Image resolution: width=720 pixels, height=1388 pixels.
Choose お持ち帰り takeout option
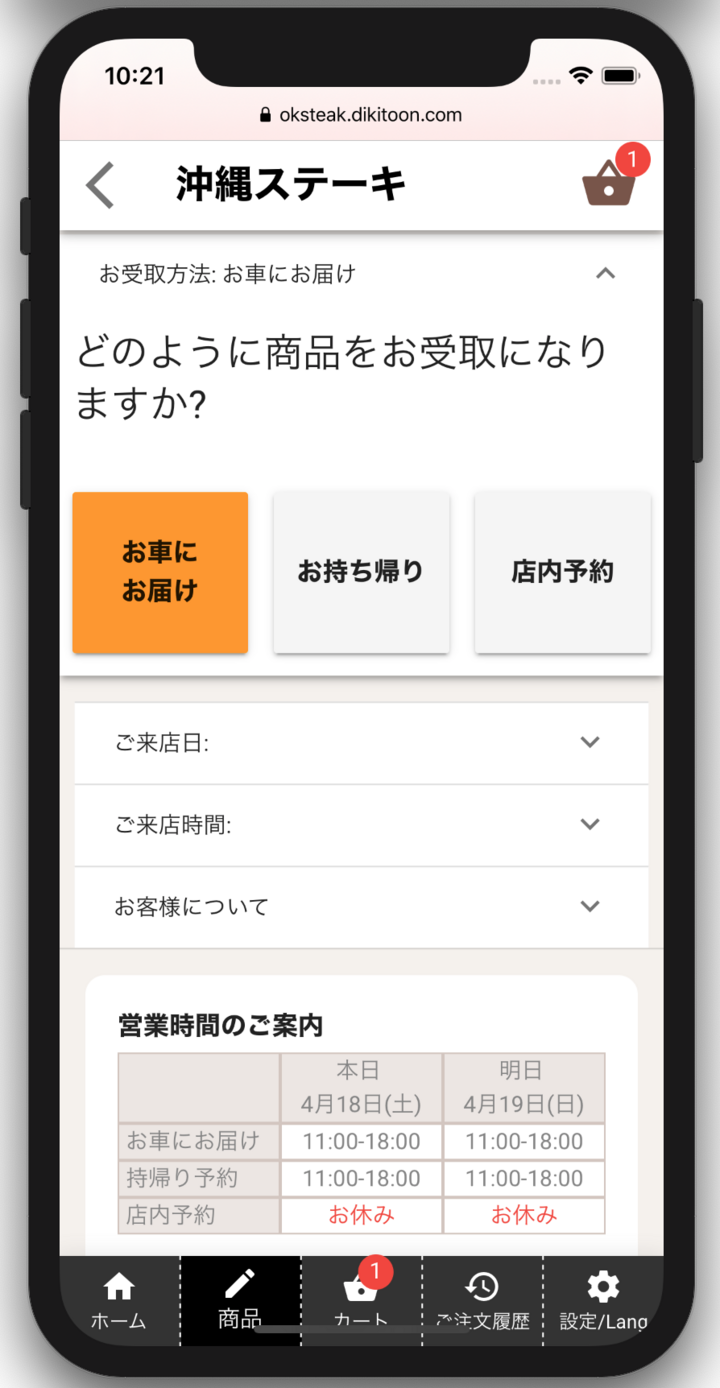(361, 572)
